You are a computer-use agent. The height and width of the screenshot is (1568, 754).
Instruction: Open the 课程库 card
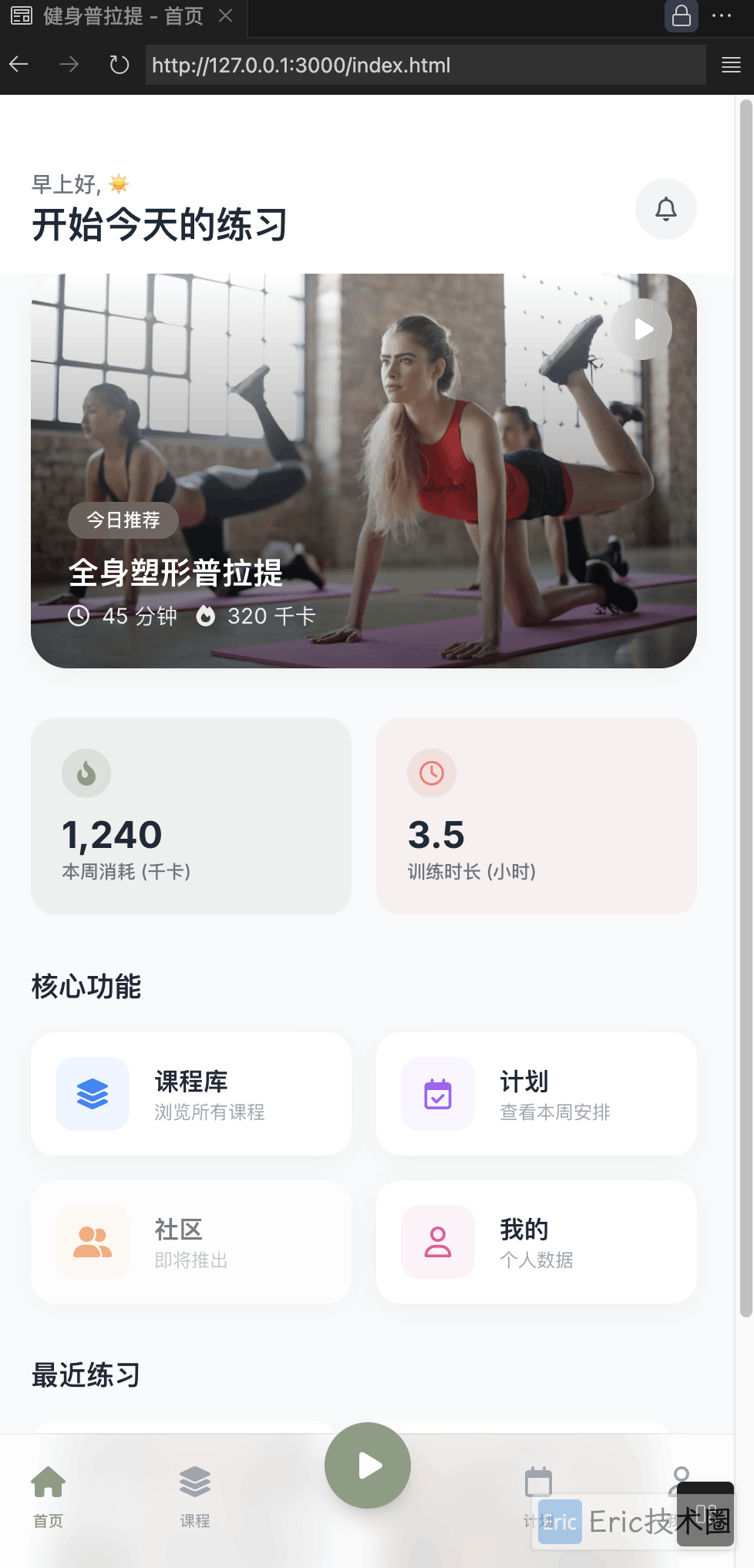point(191,1093)
